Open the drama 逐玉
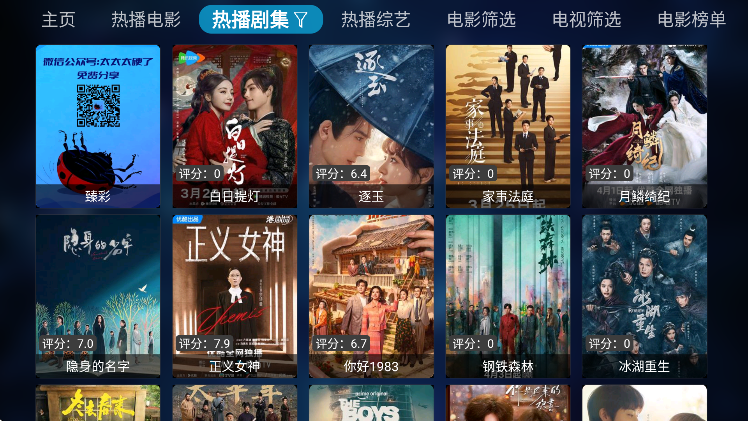Image resolution: width=748 pixels, height=421 pixels. click(x=371, y=125)
